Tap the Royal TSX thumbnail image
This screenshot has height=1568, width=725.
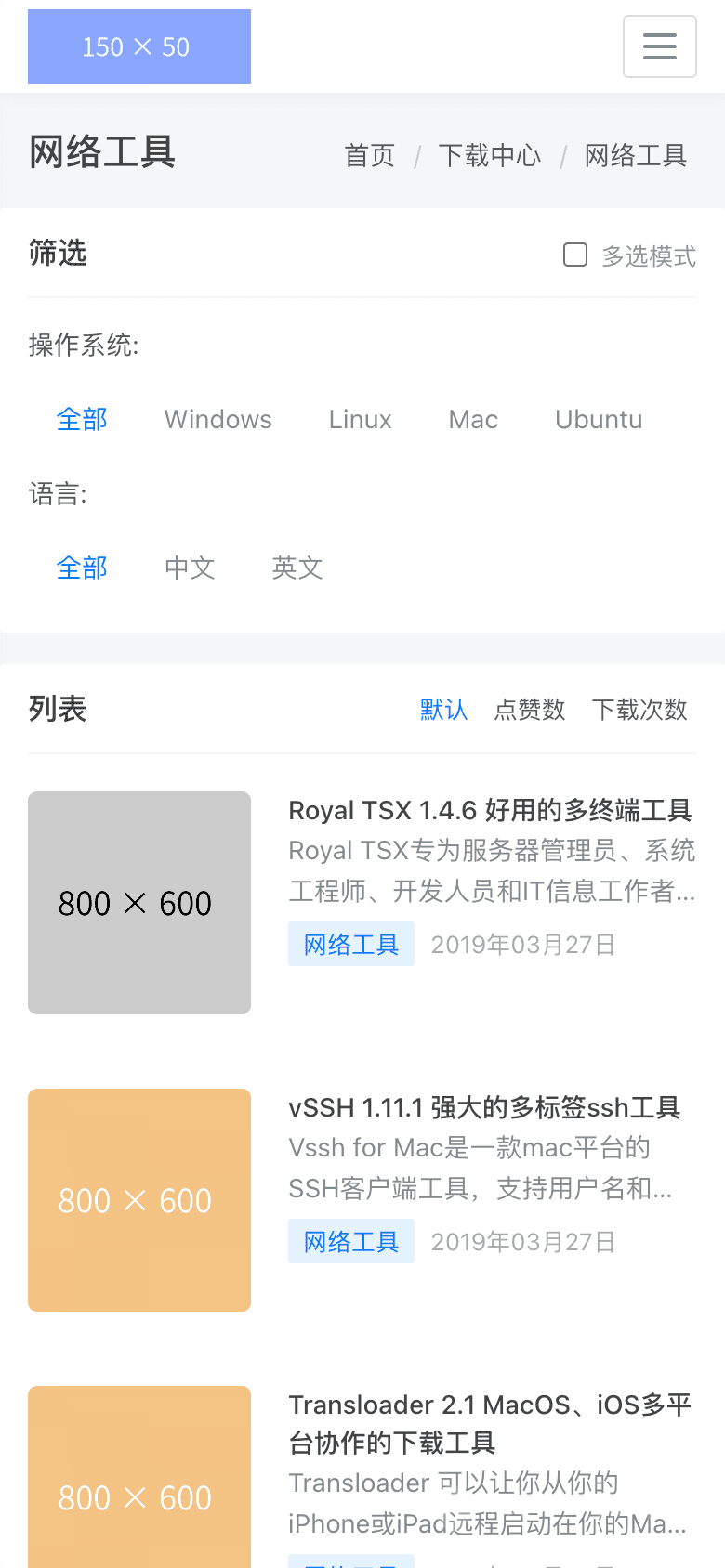[x=139, y=903]
